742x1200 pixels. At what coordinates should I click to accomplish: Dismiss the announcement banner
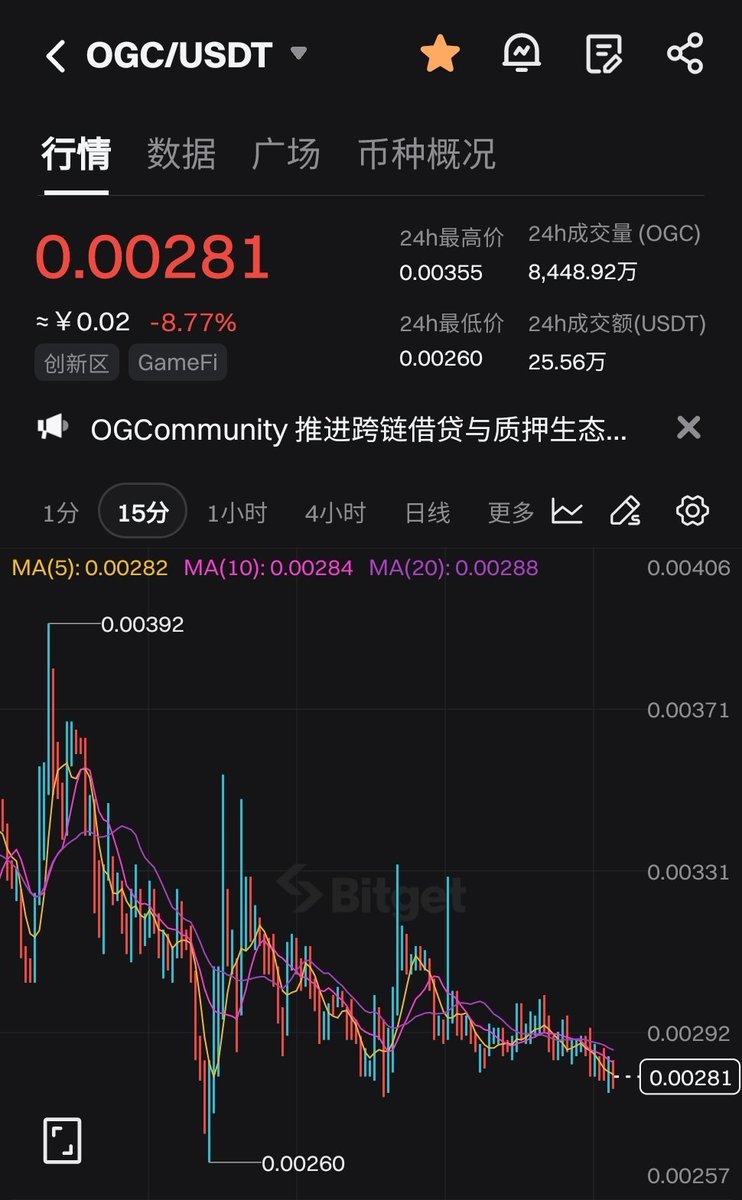click(x=688, y=428)
